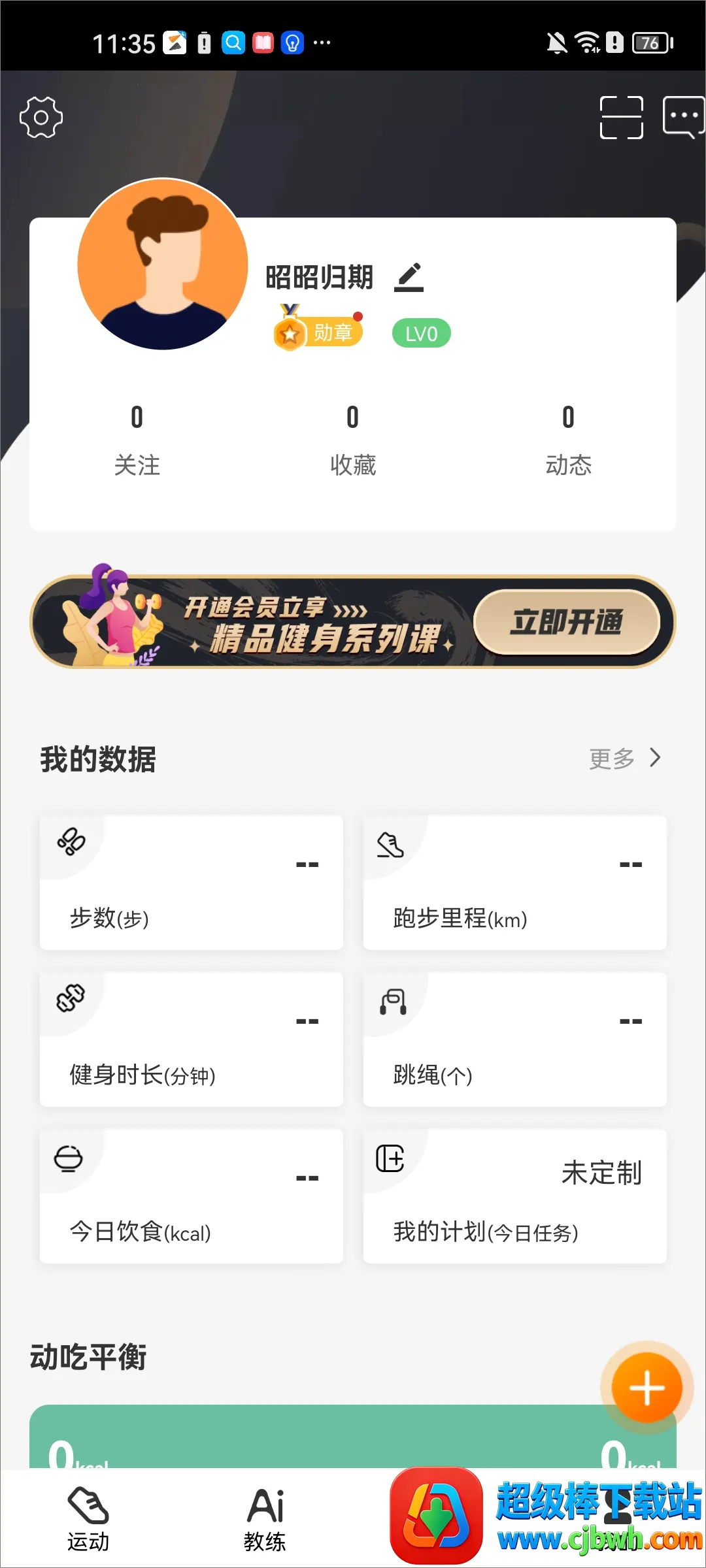
Task: Expand 更多 in the 我的数据 section
Action: [x=624, y=759]
